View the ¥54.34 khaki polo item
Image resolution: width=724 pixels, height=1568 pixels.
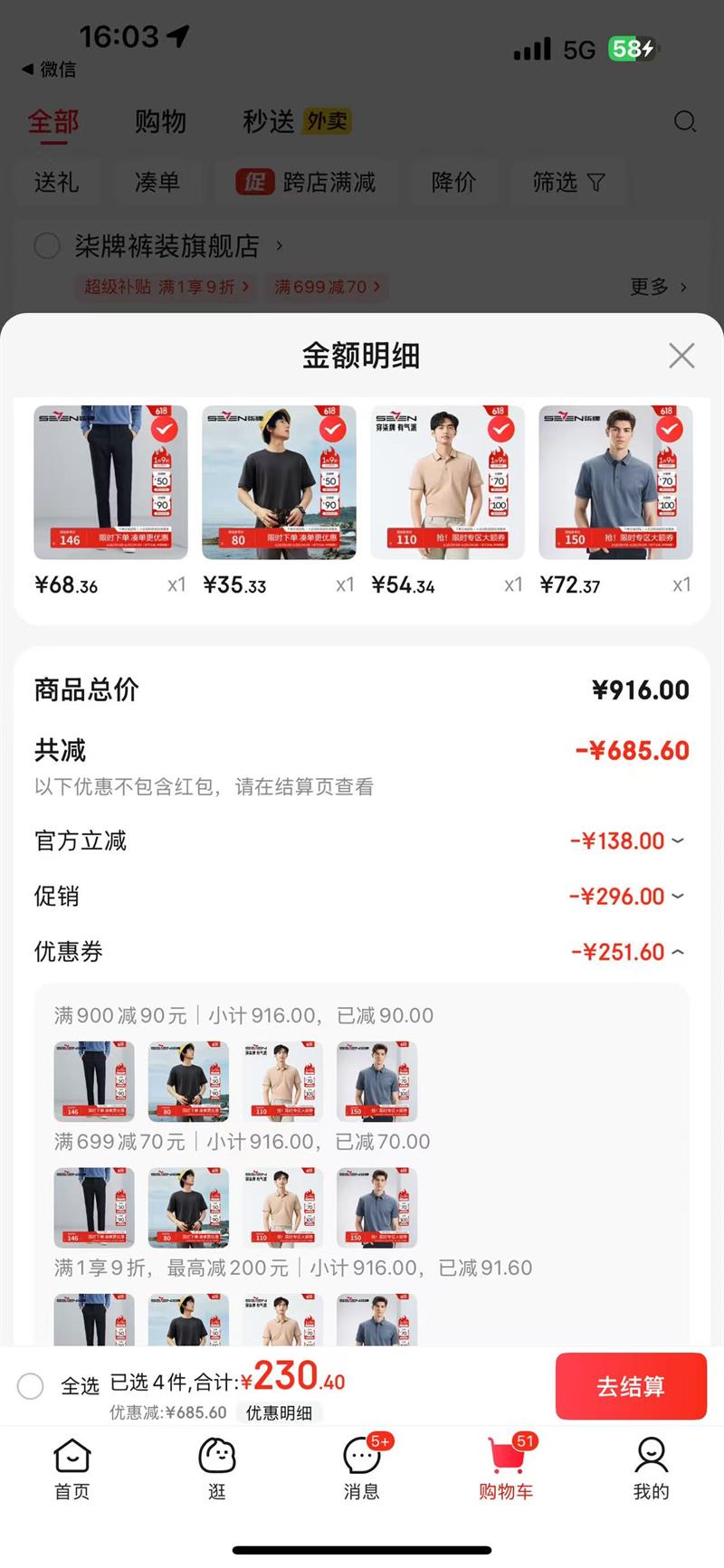pyautogui.click(x=447, y=482)
